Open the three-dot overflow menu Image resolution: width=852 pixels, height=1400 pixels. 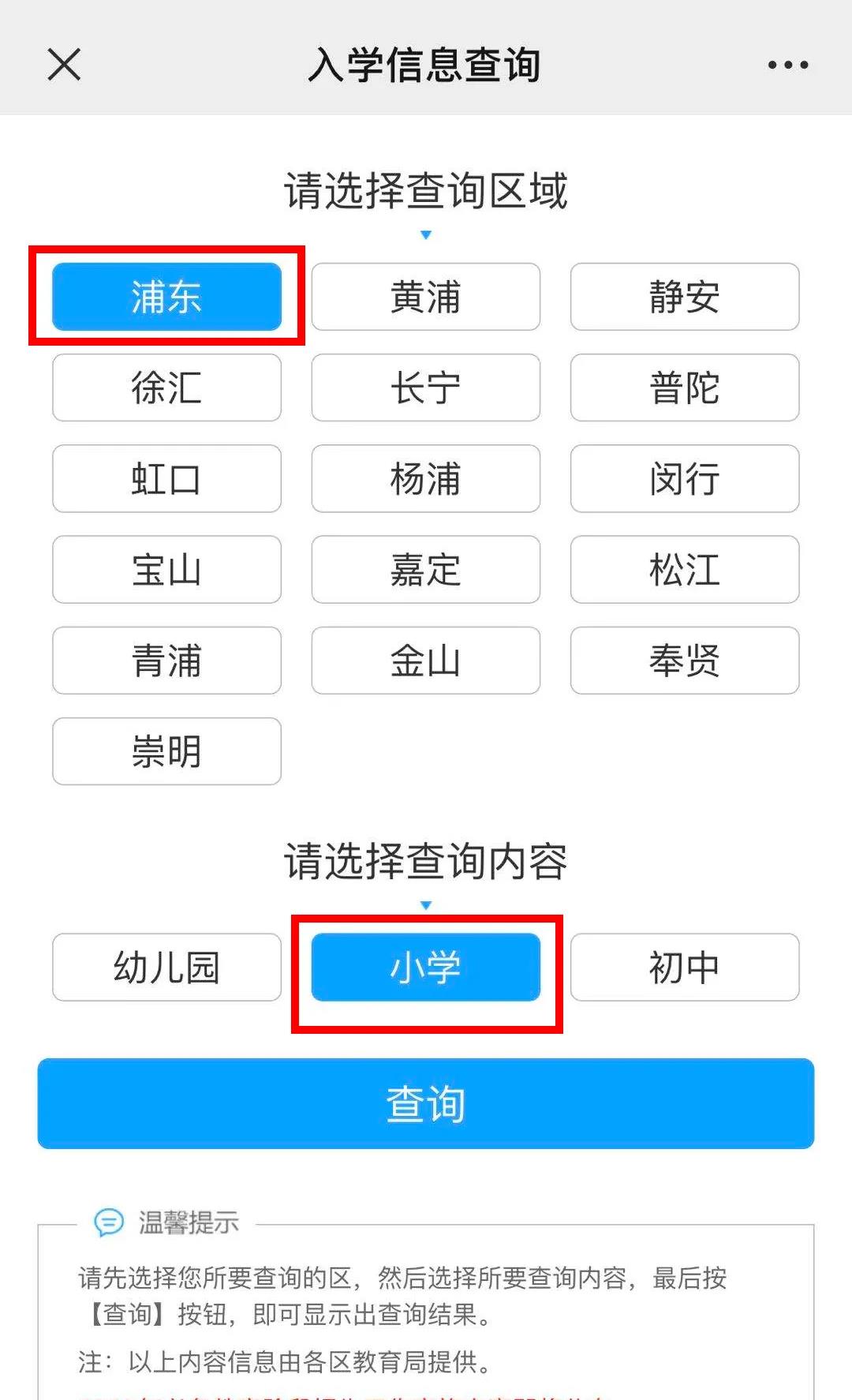tap(787, 65)
